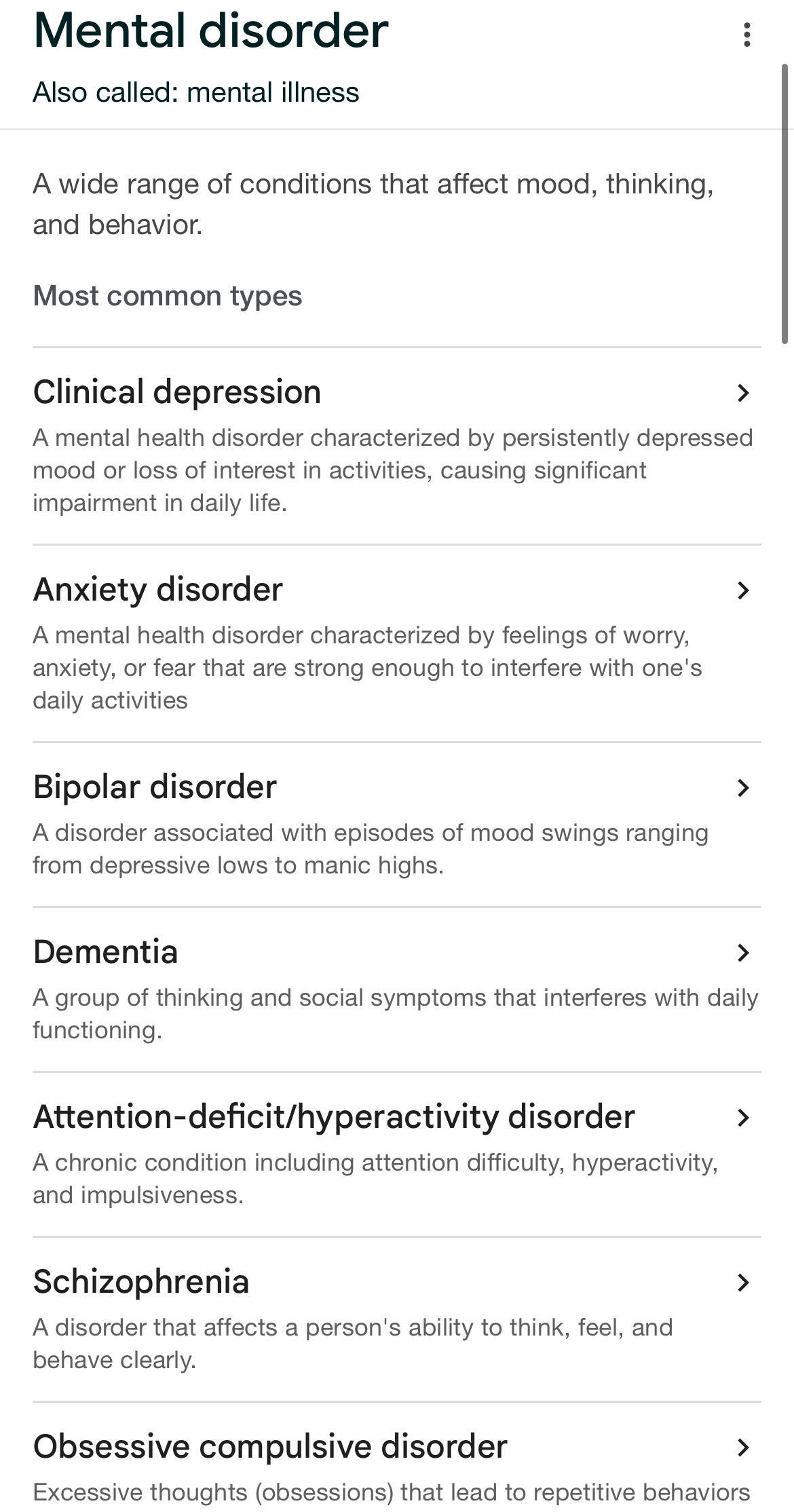Image resolution: width=794 pixels, height=1512 pixels.
Task: Select the Dementia row
Action: [397, 989]
